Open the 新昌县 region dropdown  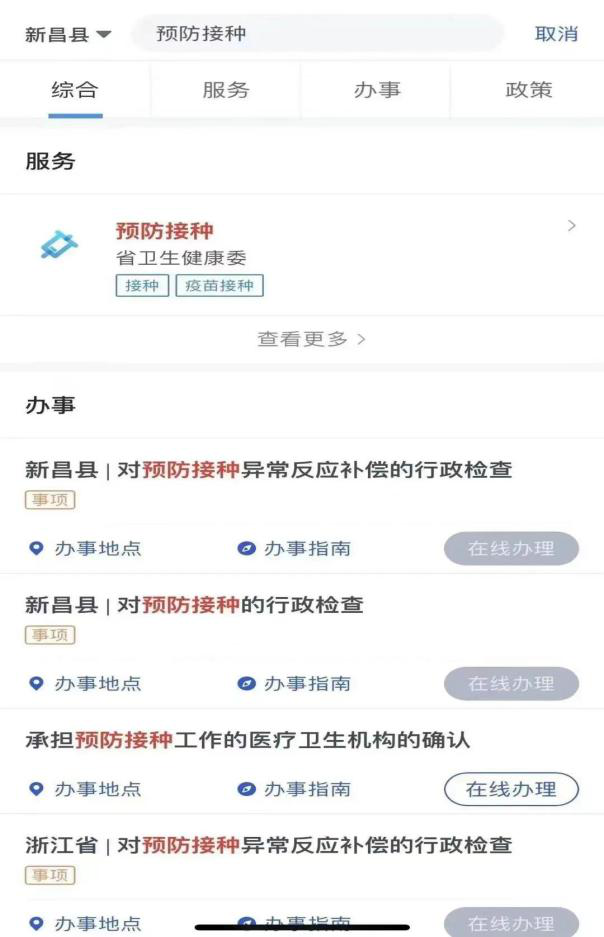[x=67, y=34]
